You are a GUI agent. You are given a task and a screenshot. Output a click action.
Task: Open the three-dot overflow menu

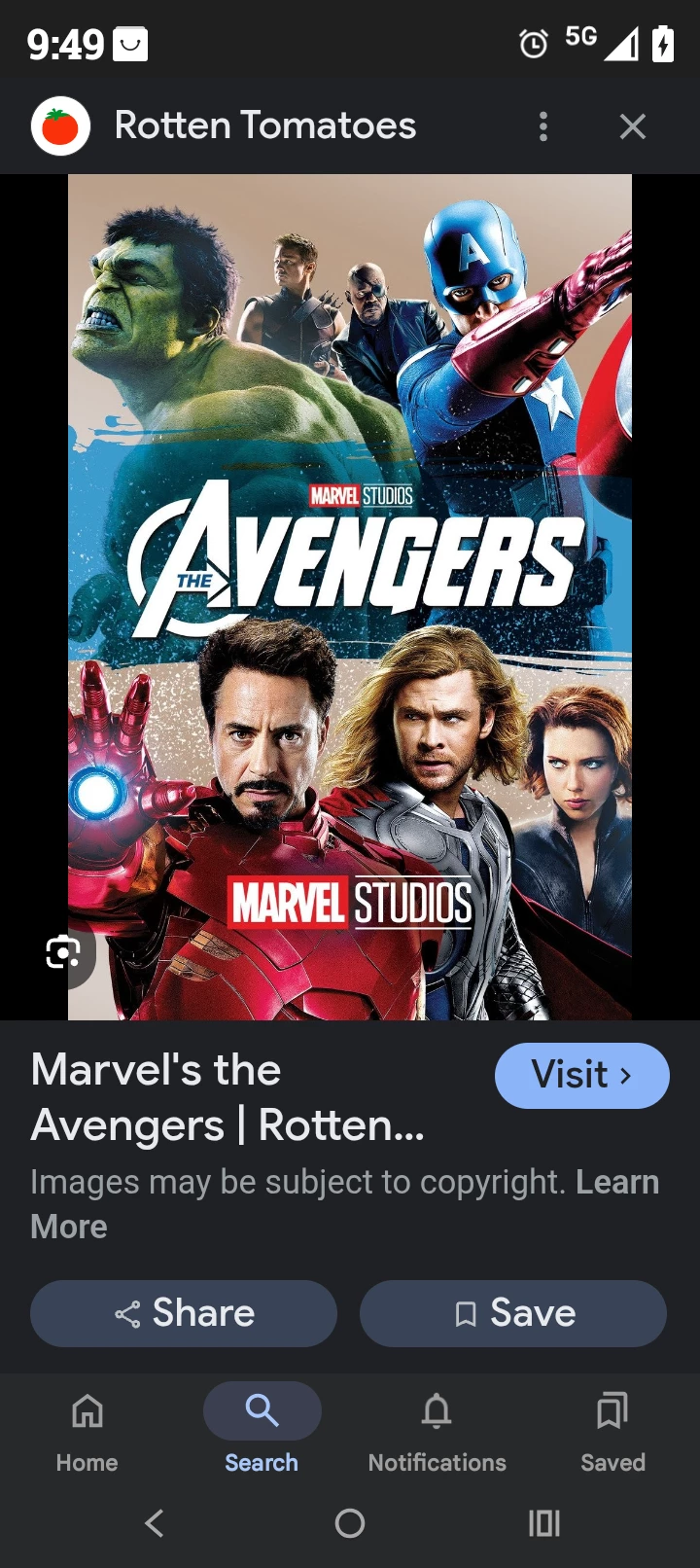point(543,126)
